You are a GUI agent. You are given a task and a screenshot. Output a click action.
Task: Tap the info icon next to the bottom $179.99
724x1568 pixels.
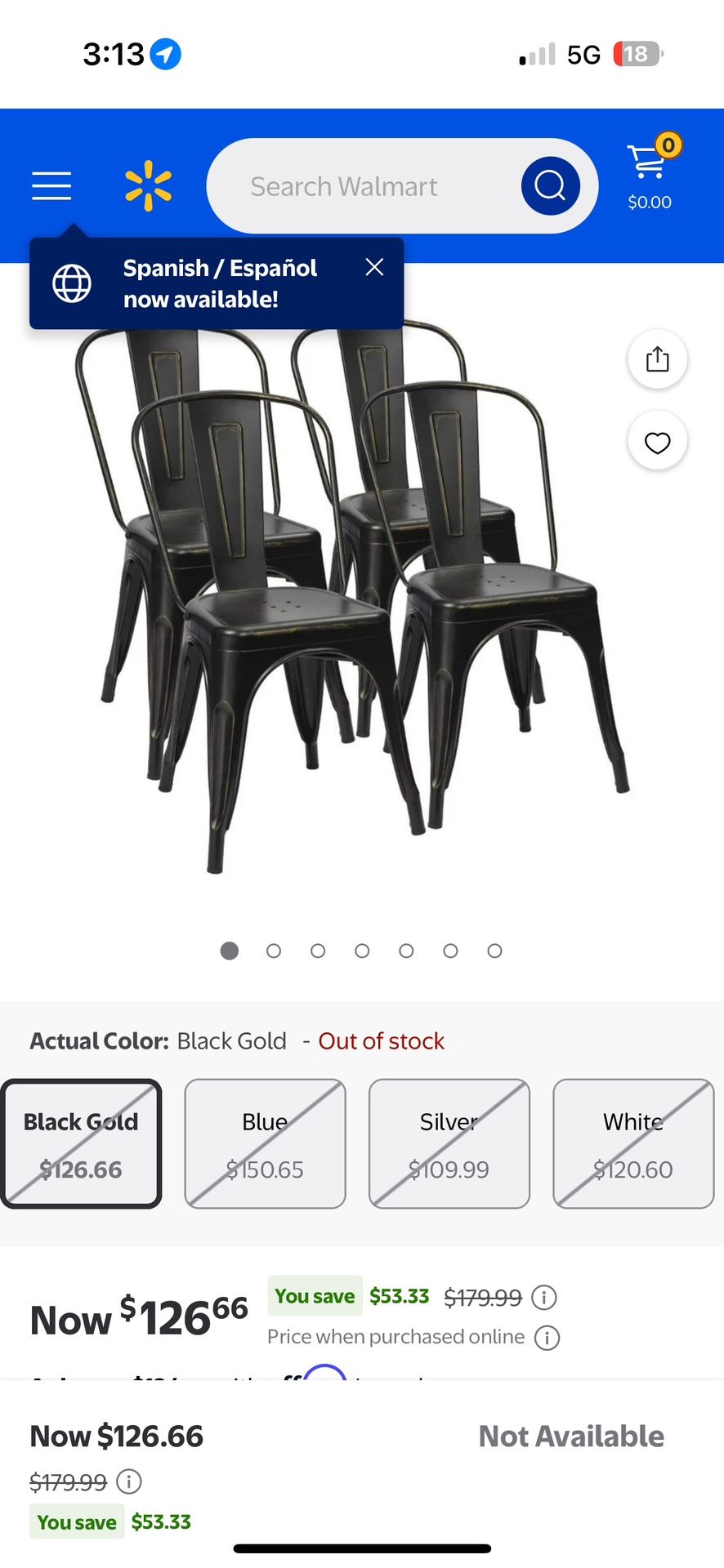coord(128,1481)
